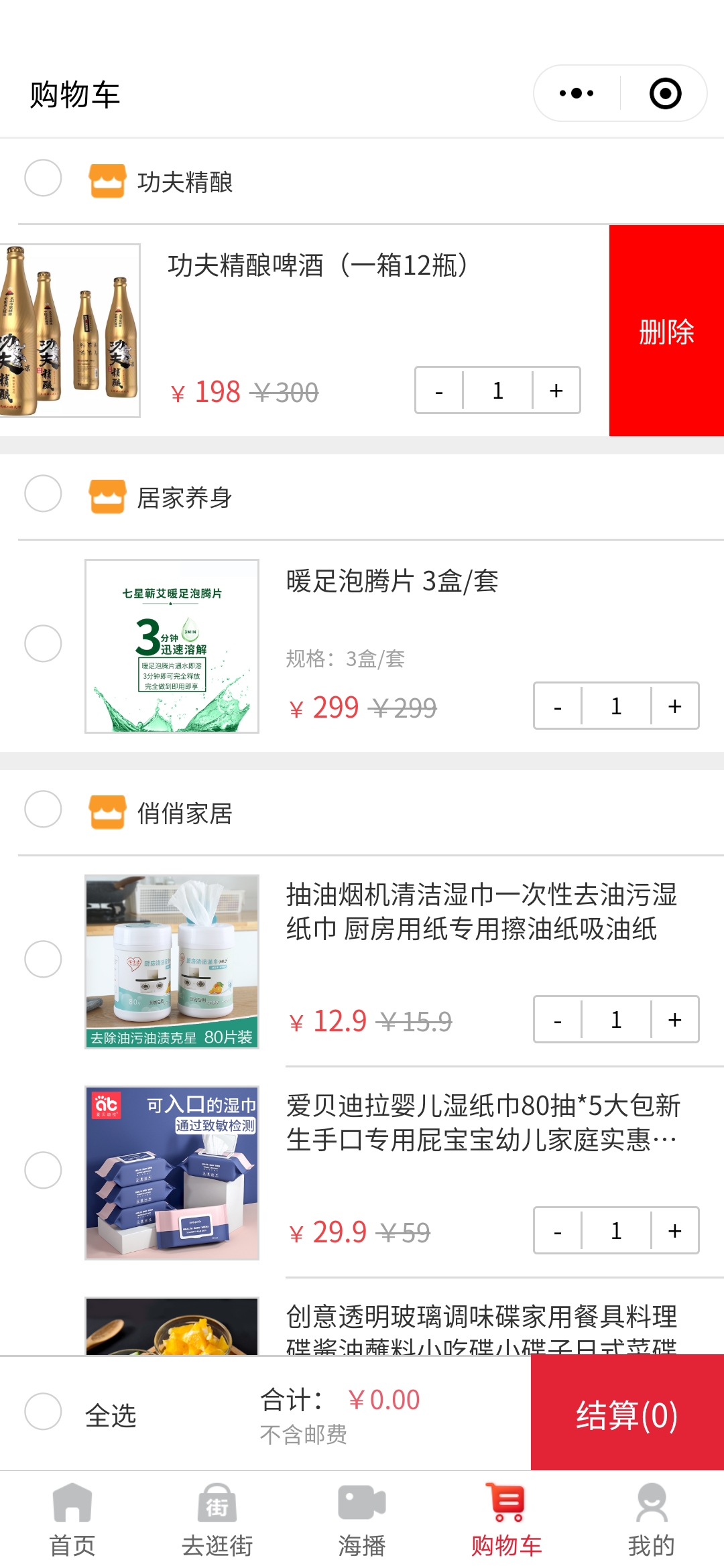Close the mini-program with the circle icon

coord(665,93)
